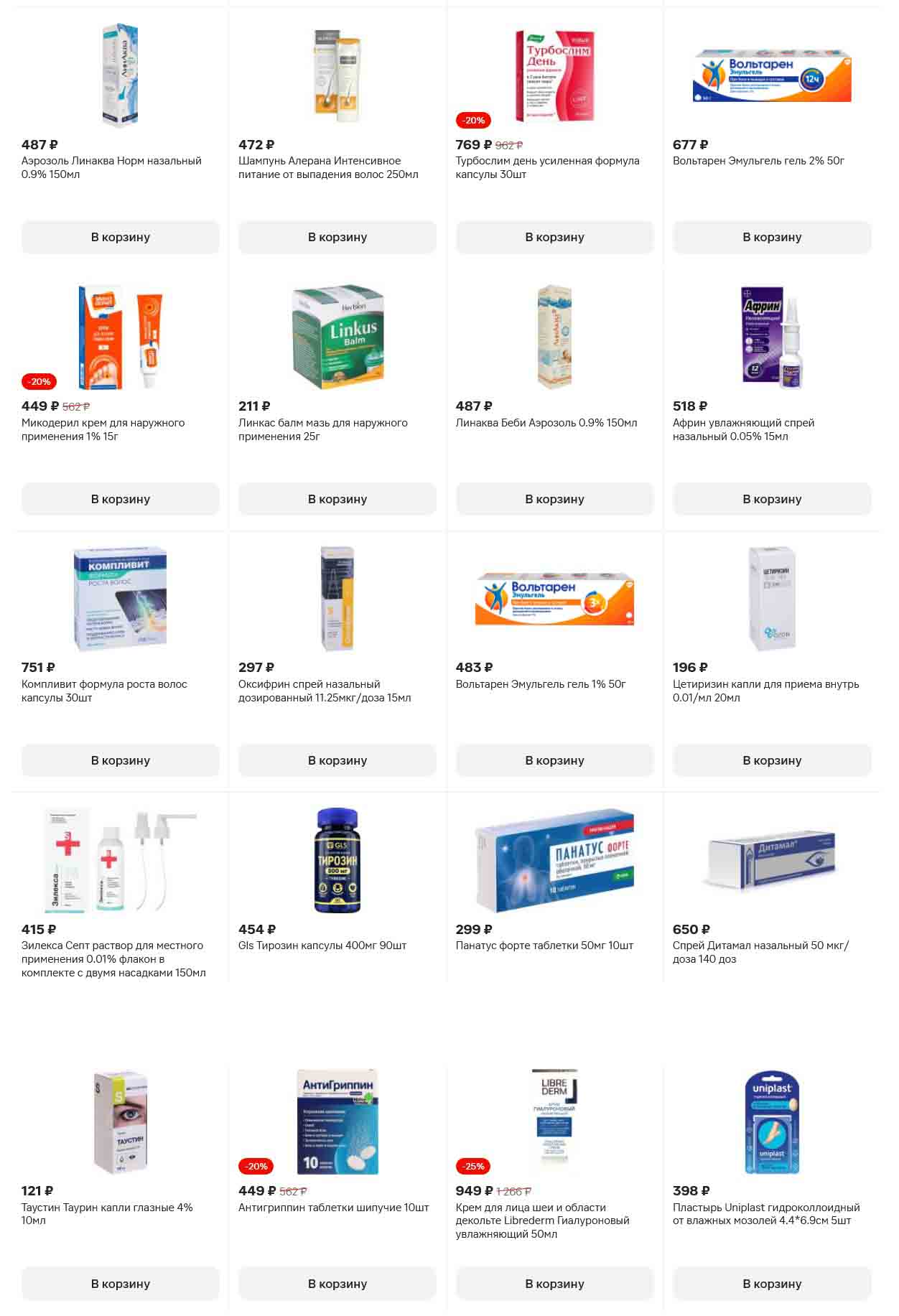Image resolution: width=899 pixels, height=1316 pixels.
Task: Add Турбослим день капсулы to cart
Action: 554,237
